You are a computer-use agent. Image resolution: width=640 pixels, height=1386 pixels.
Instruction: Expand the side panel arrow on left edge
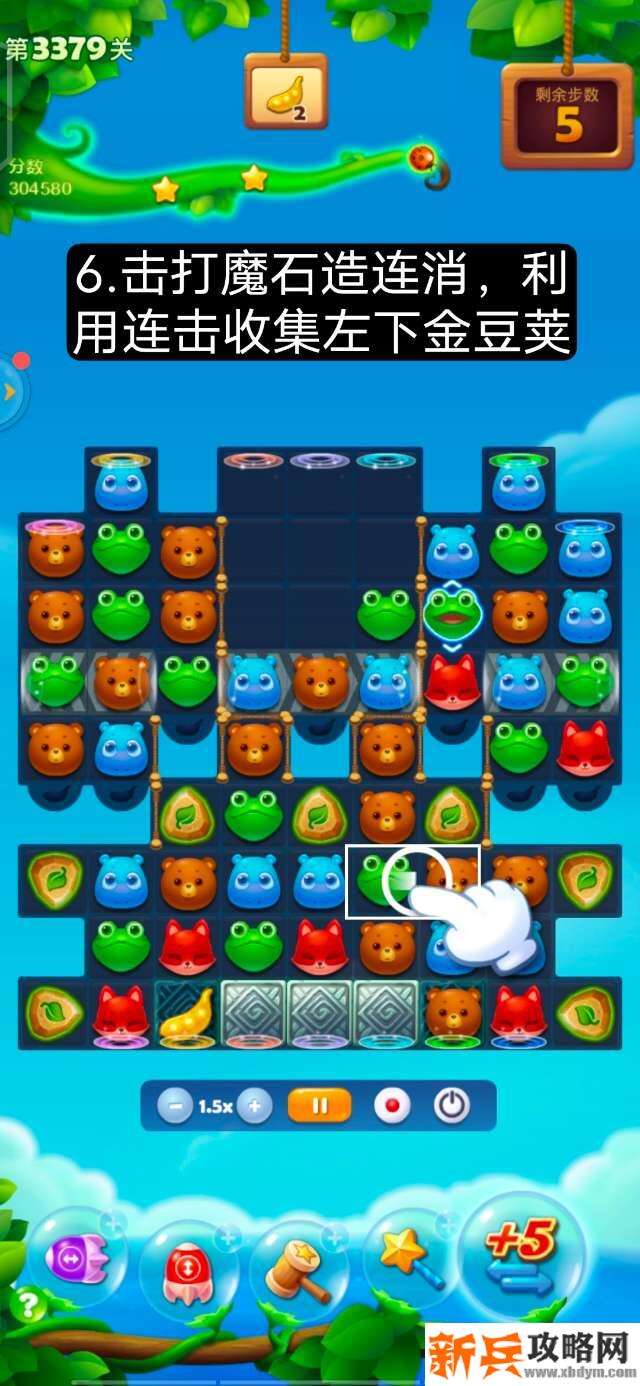[10, 391]
